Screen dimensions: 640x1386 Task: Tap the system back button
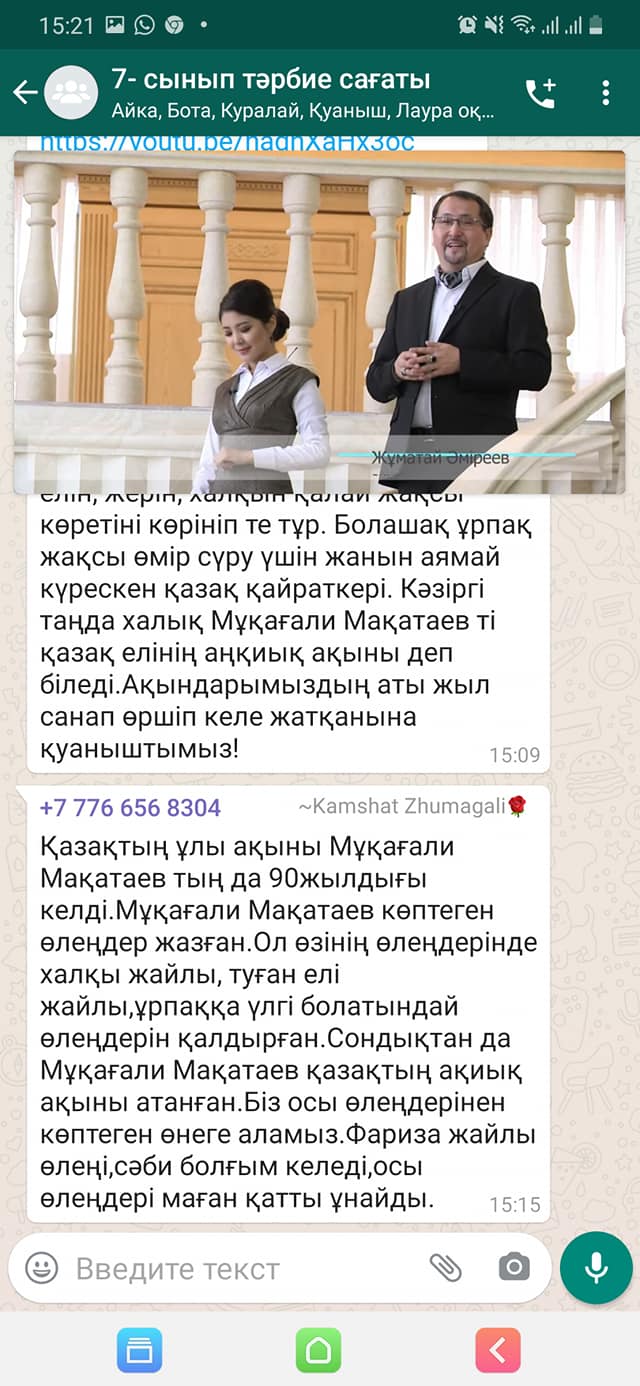pyautogui.click(x=498, y=1350)
